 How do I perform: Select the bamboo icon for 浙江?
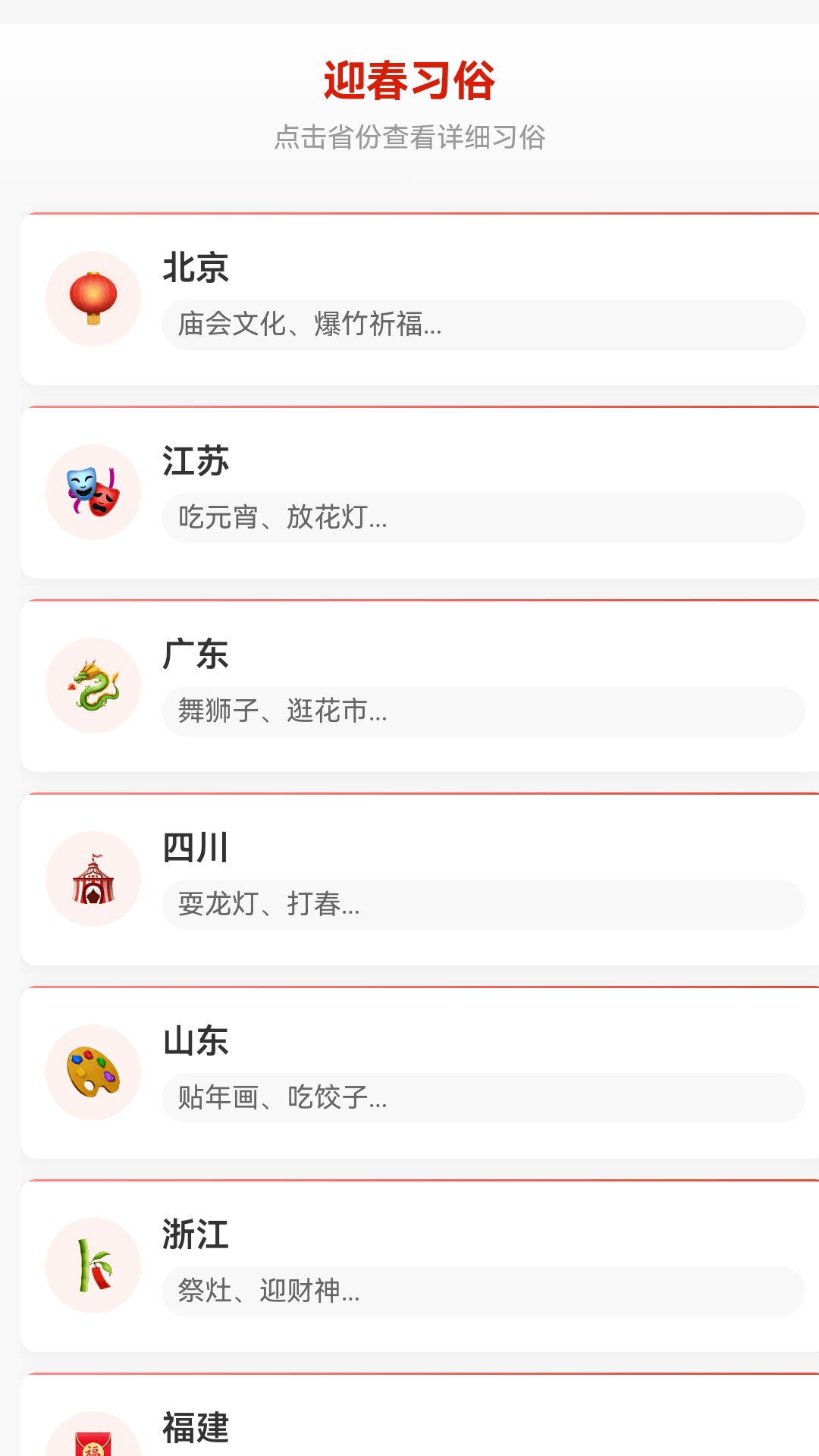(93, 1264)
